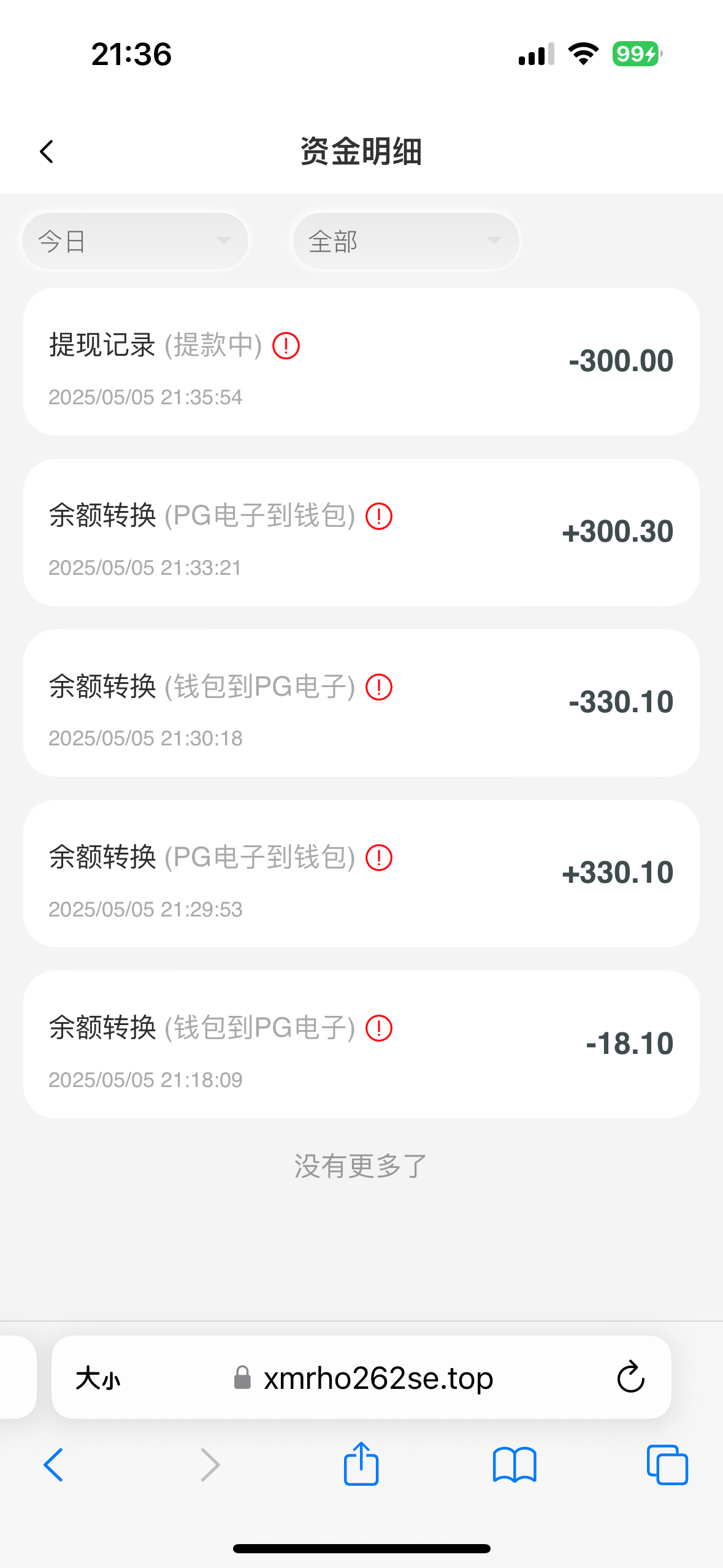Image resolution: width=723 pixels, height=1568 pixels.
Task: Navigate back in Safari toolbar
Action: (54, 1465)
